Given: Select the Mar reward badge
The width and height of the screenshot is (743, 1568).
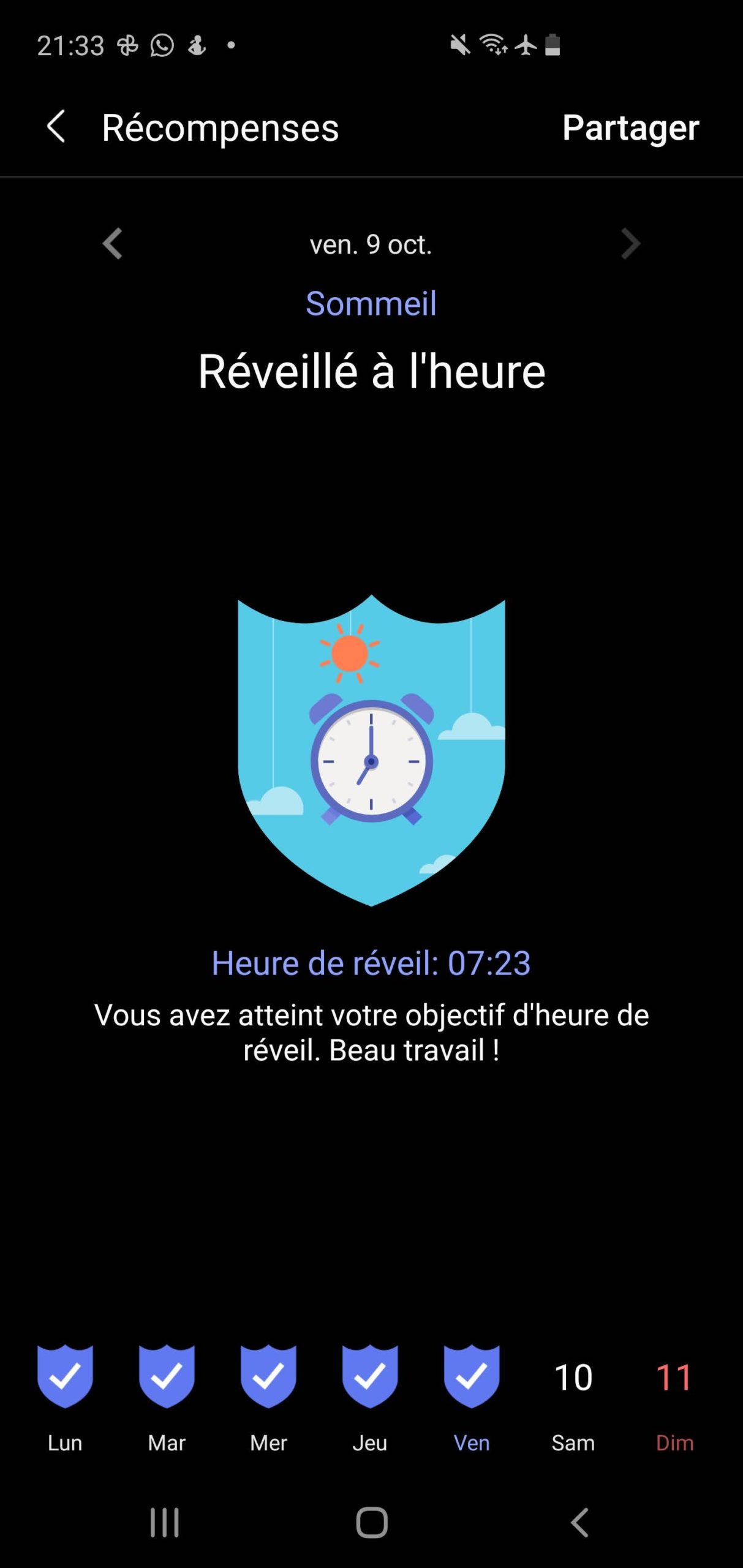Looking at the screenshot, I should 167,1377.
